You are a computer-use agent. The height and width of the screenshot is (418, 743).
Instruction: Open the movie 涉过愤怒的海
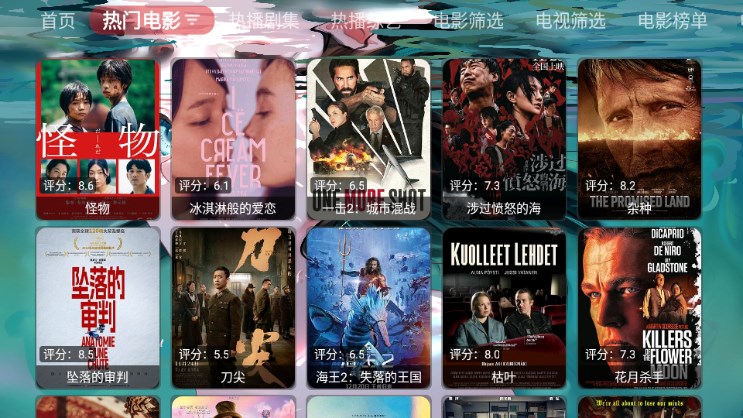pyautogui.click(x=504, y=138)
